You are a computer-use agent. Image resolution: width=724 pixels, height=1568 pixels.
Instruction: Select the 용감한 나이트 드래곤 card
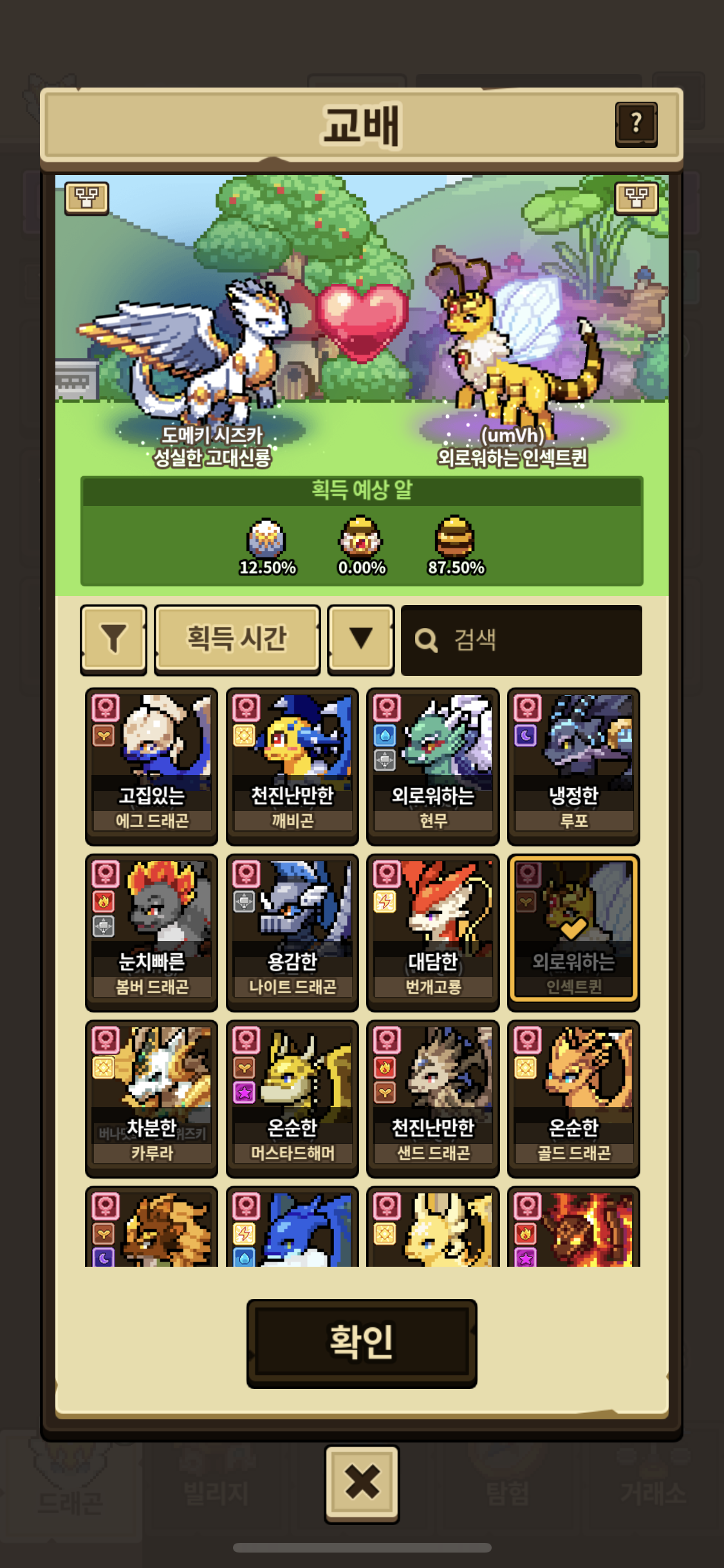coord(292,932)
